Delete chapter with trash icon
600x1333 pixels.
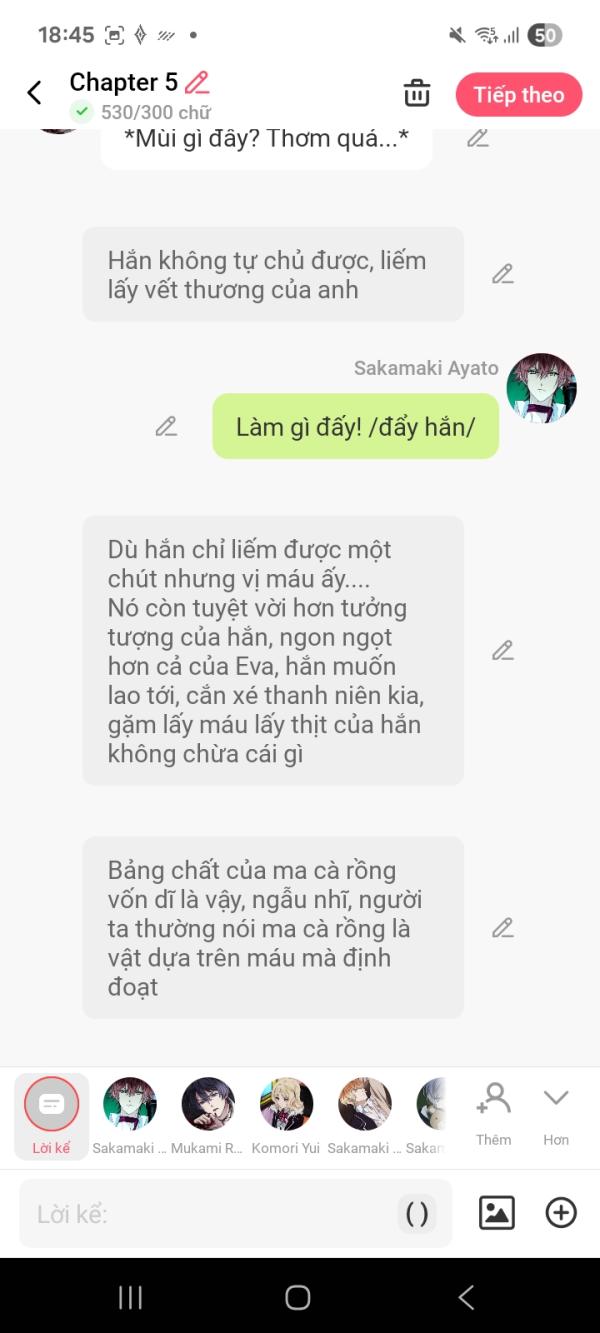[x=416, y=94]
